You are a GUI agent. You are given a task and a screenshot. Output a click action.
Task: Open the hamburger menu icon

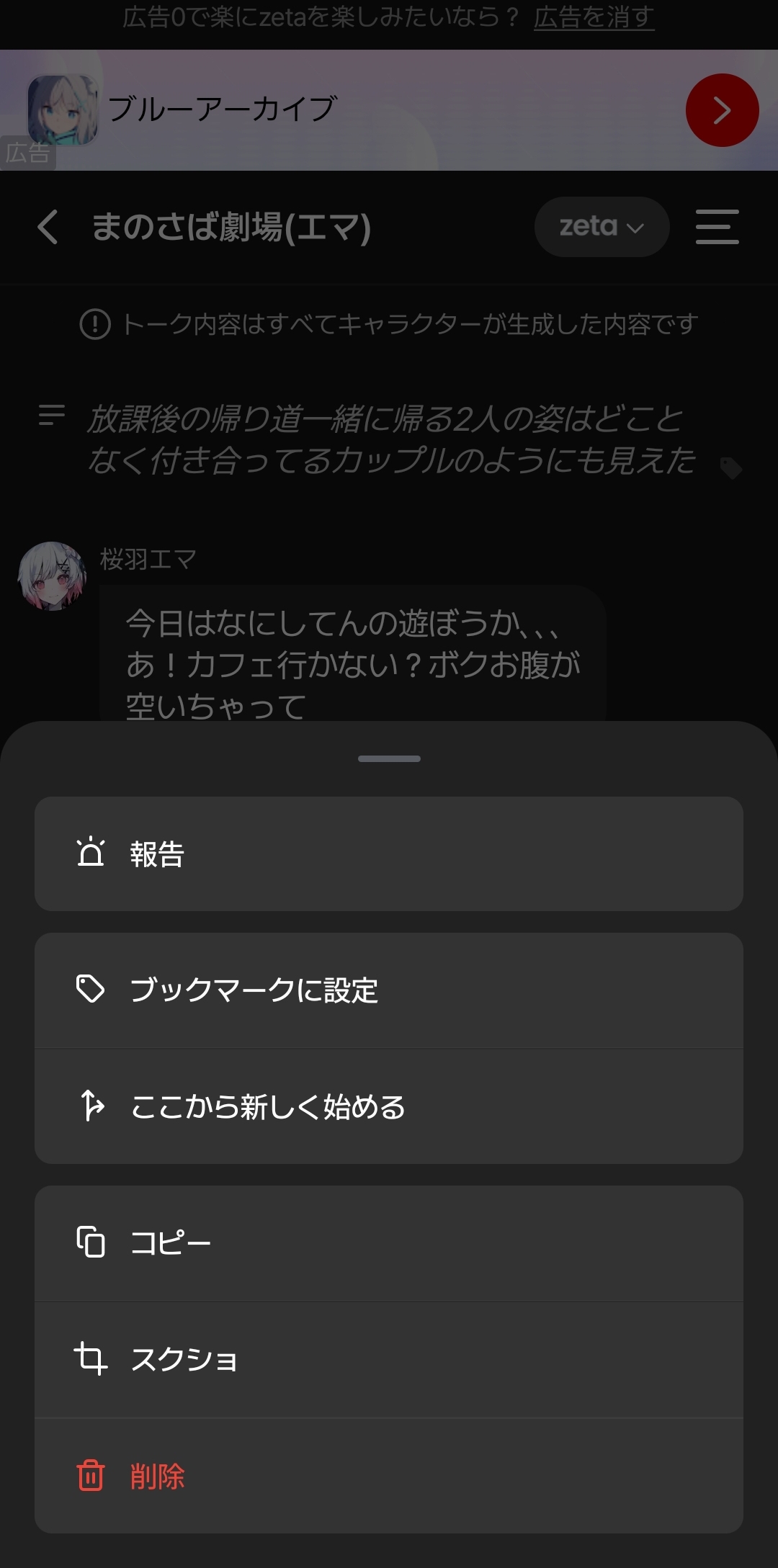(x=717, y=227)
